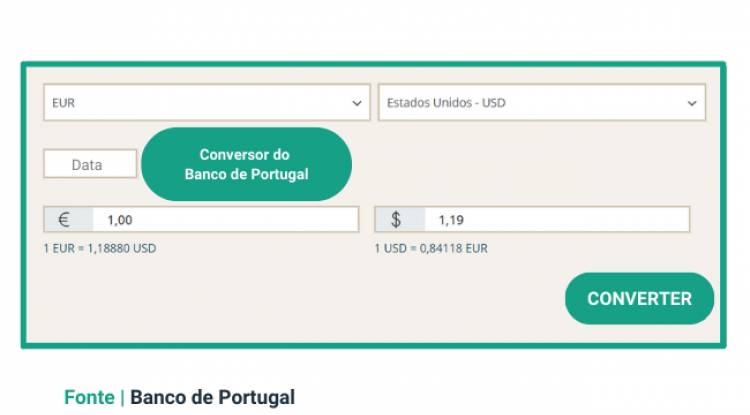
Task: Edit the euro amount field
Action: coord(224,220)
